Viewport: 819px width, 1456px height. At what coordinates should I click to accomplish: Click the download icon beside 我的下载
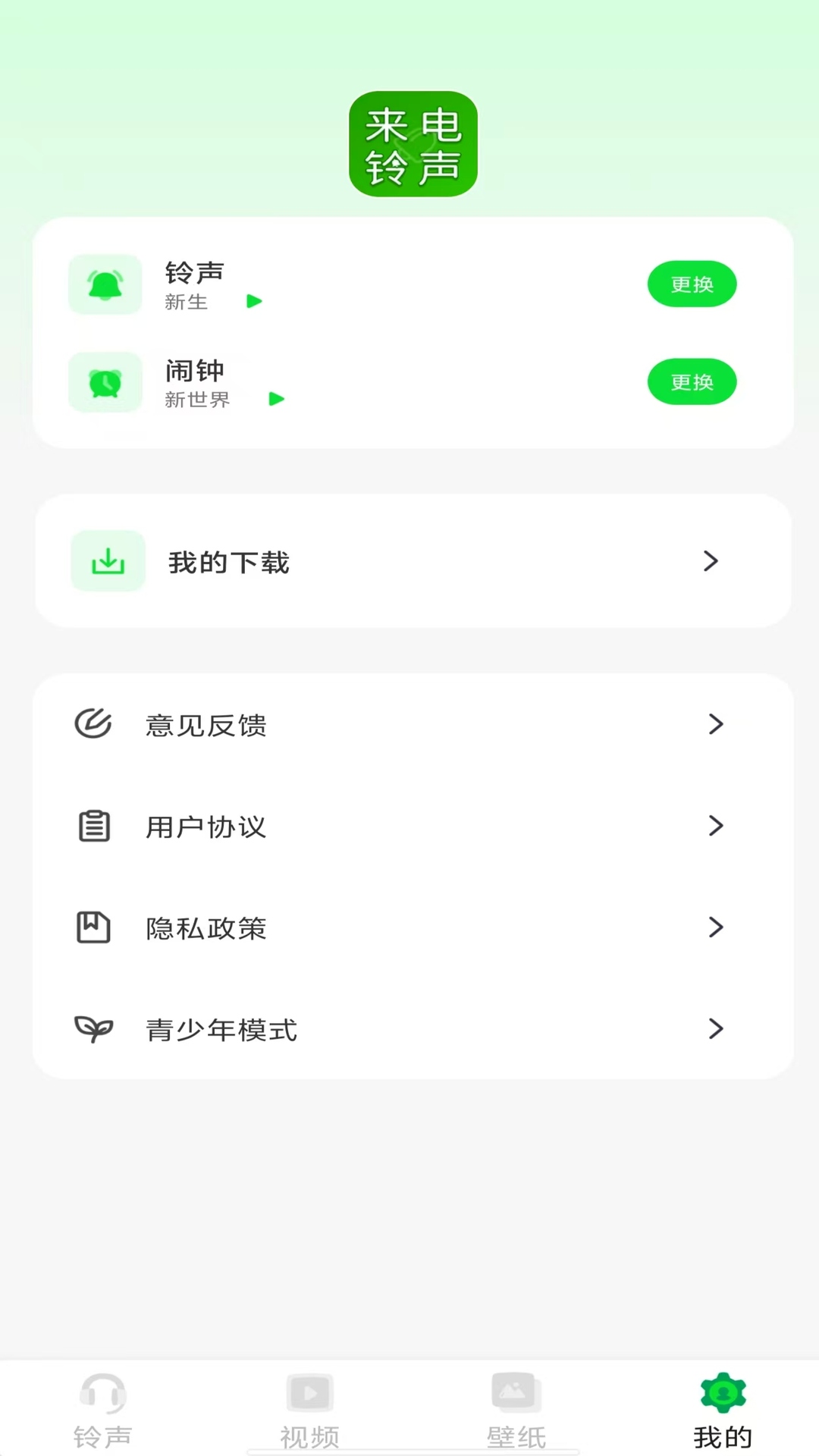pyautogui.click(x=108, y=561)
